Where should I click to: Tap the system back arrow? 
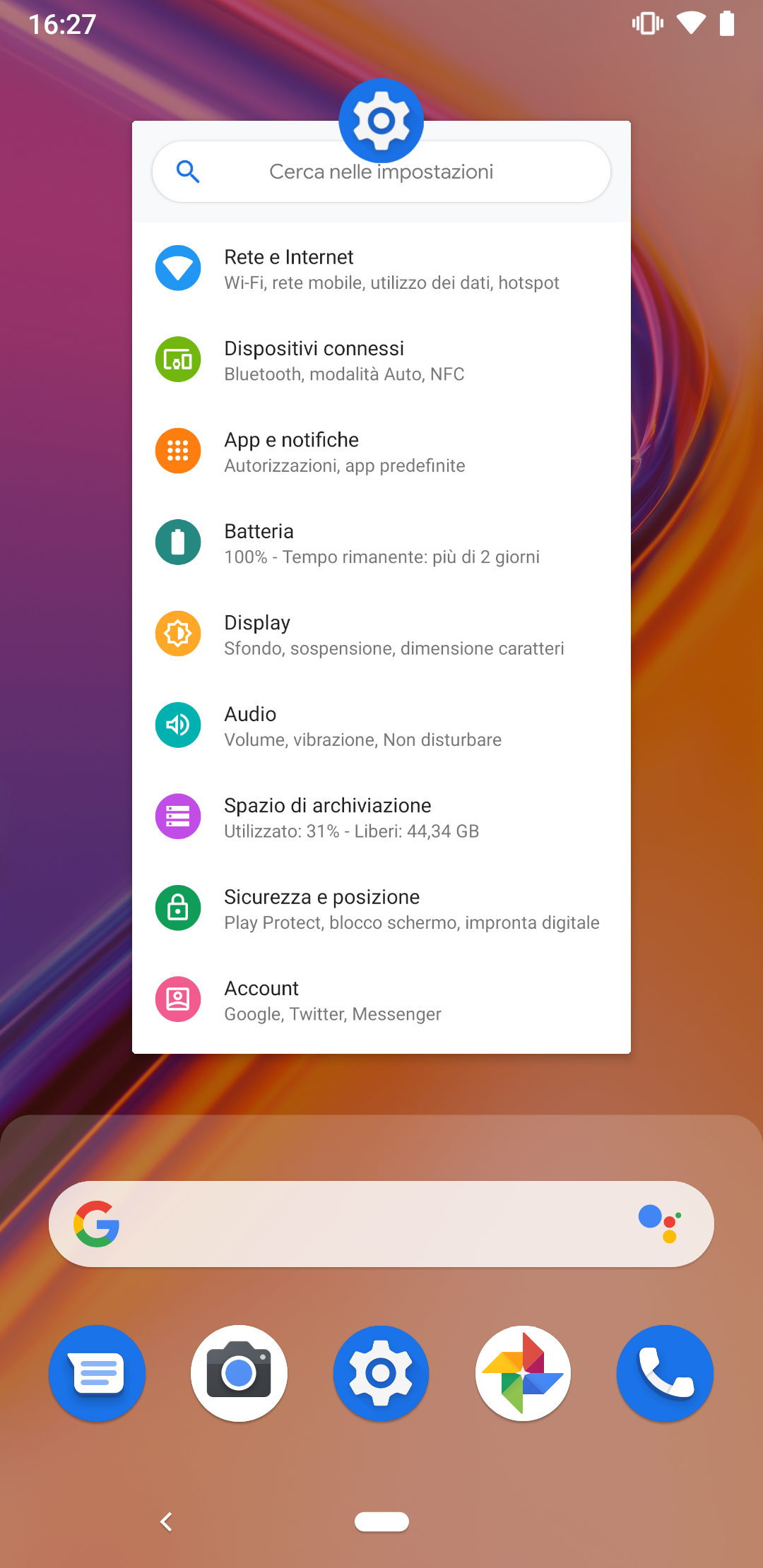pos(167,1521)
